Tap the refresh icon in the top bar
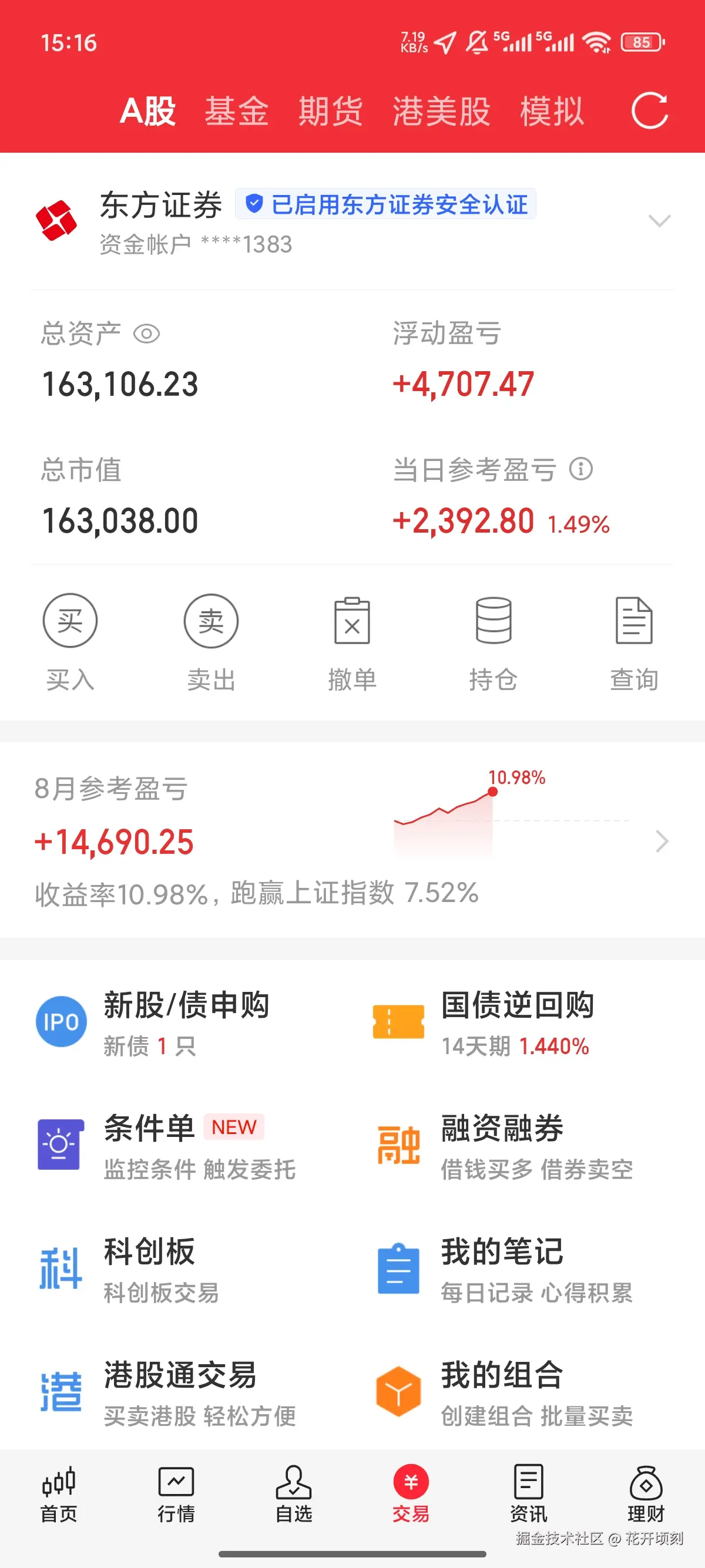 [x=649, y=111]
